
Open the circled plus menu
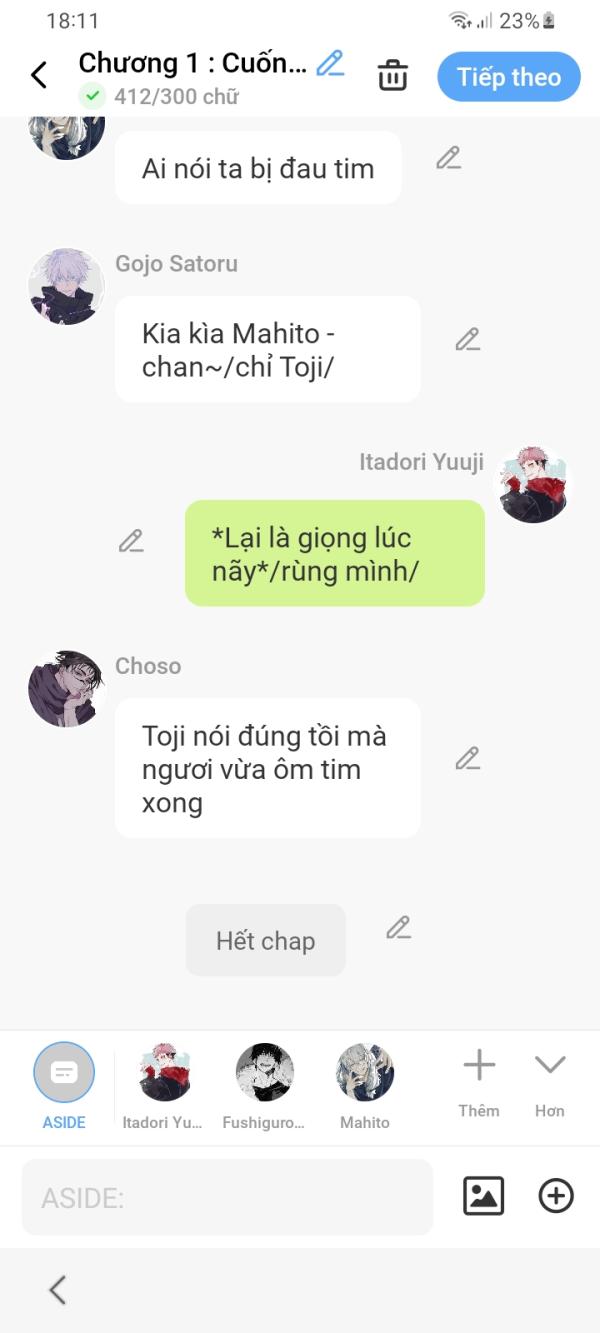coord(556,1196)
